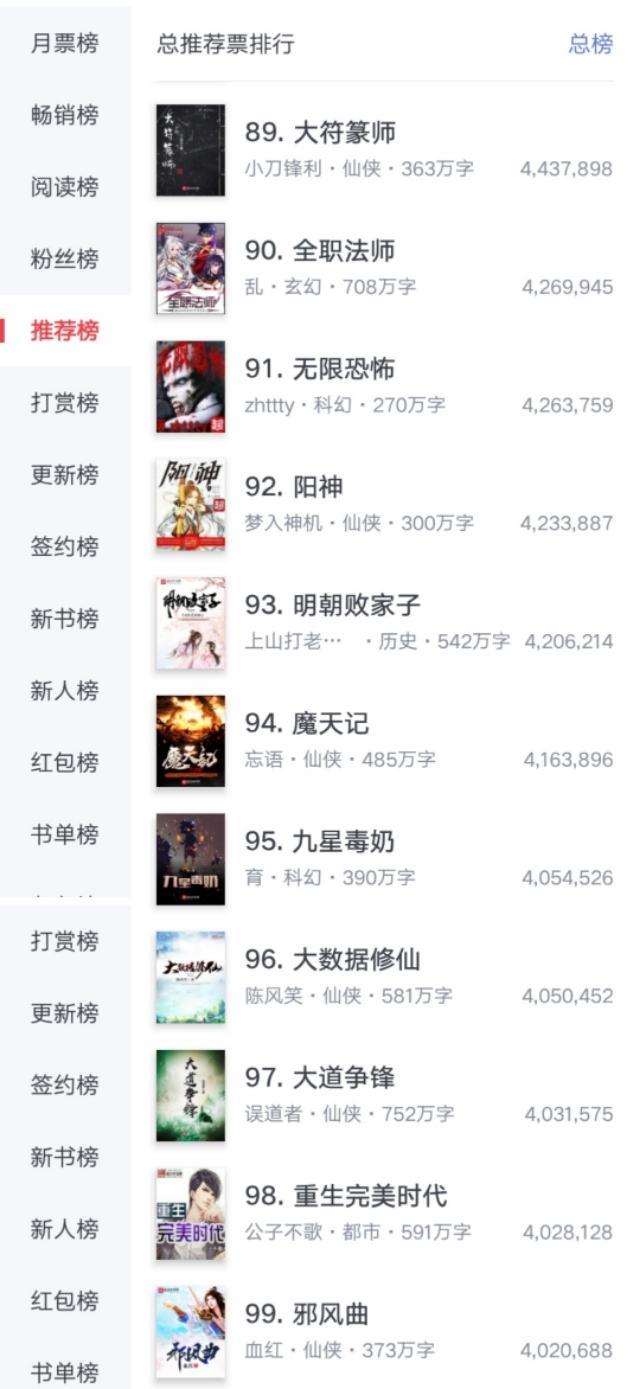Viewport: 640px width, 1389px height.
Task: Open the novel 大道争锋
Action: click(320, 1078)
